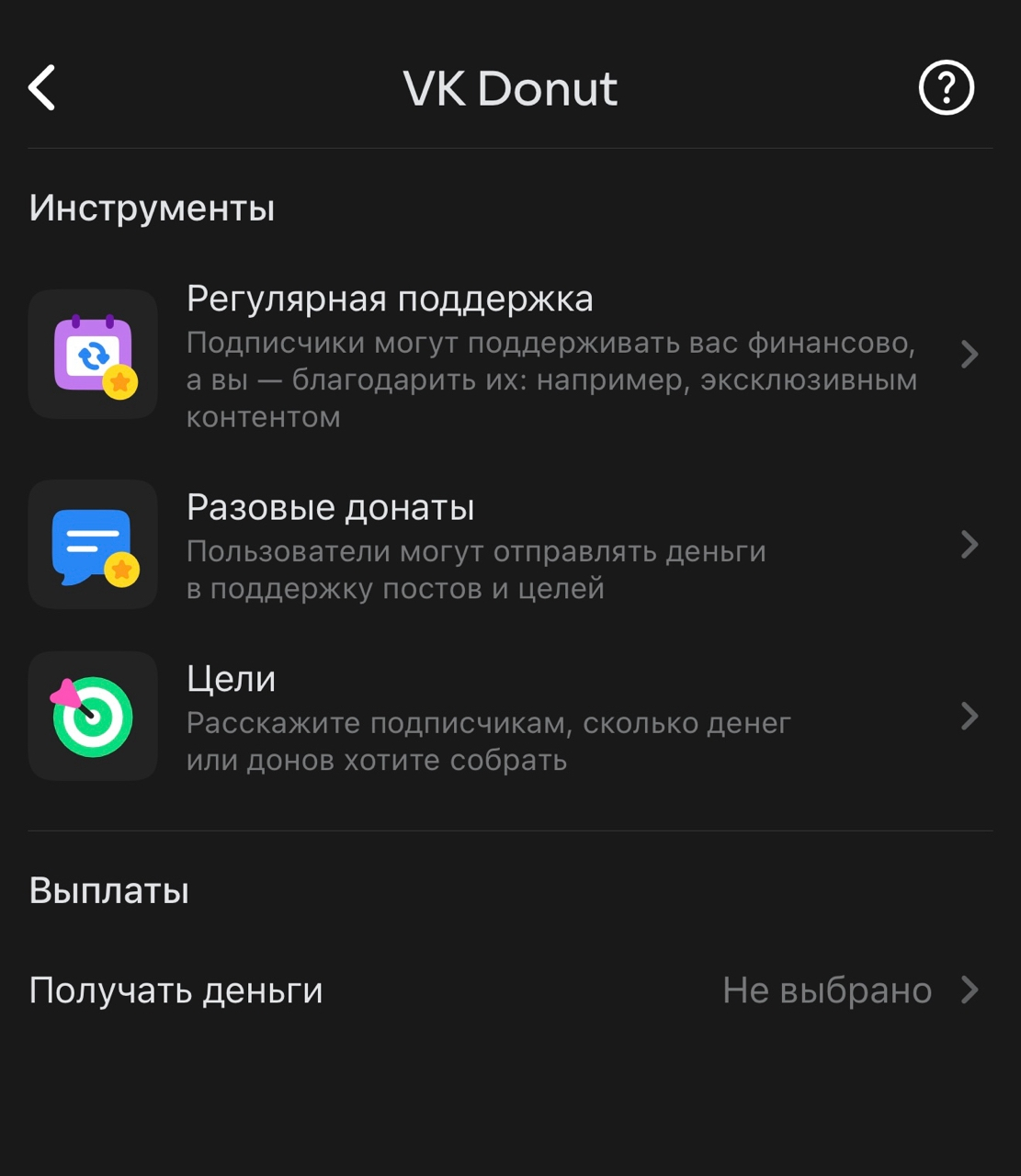Viewport: 1021px width, 1176px height.
Task: Expand the Цели row chevron
Action: [x=970, y=715]
